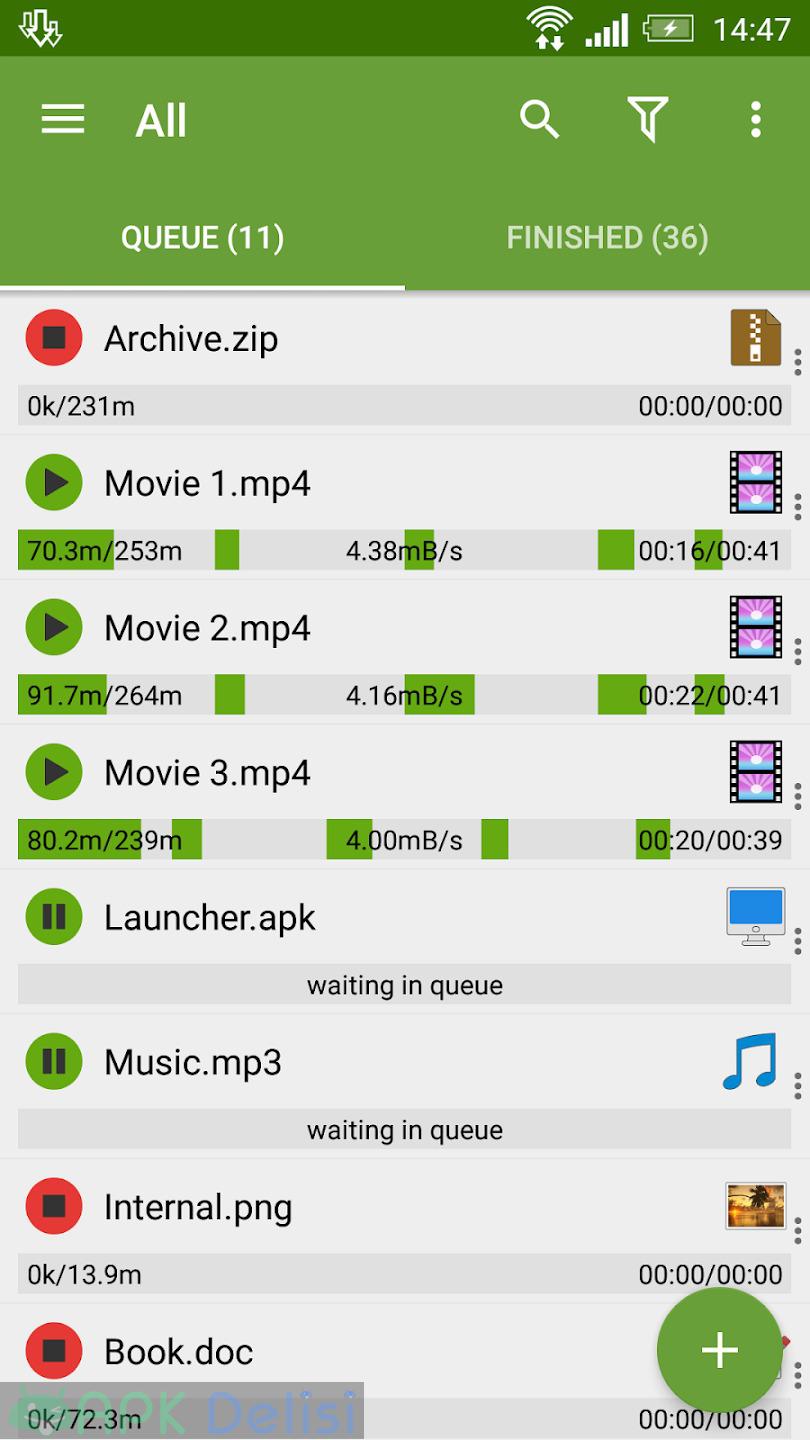Tap the red stop button for Internal.png
Viewport: 810px width, 1440px height.
point(54,1207)
